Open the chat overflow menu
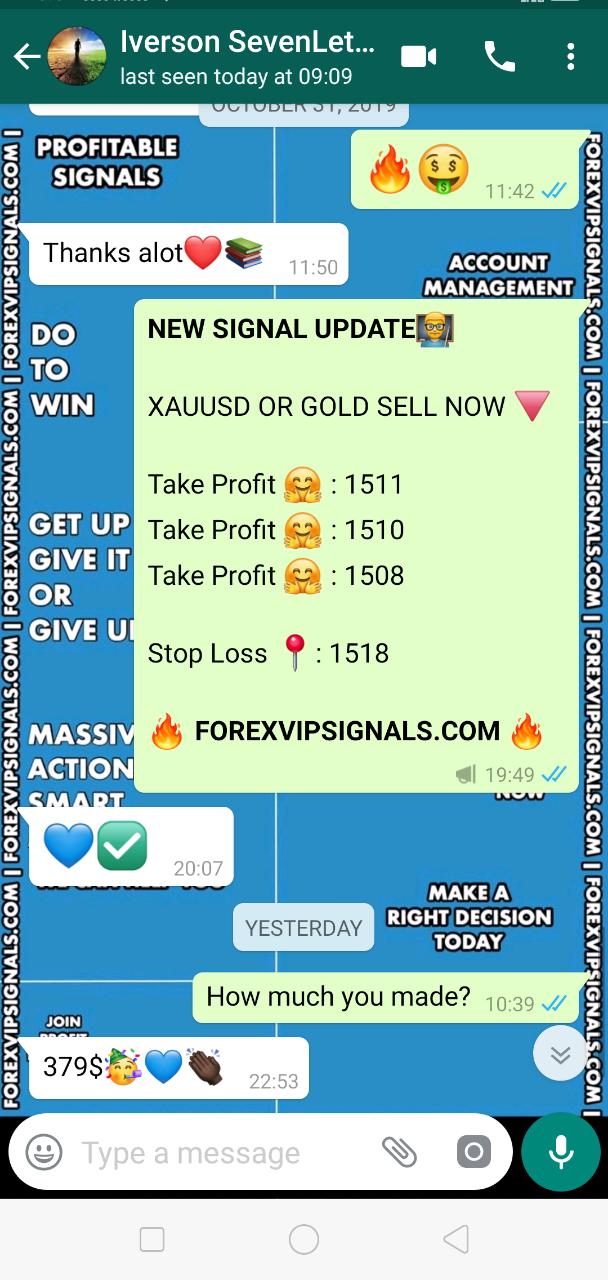 570,56
